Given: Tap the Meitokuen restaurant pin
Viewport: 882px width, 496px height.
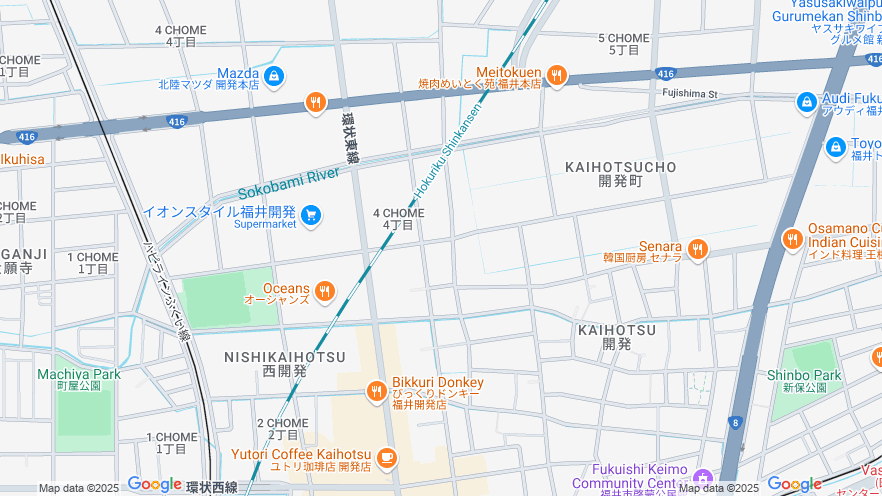Looking at the screenshot, I should coord(557,74).
